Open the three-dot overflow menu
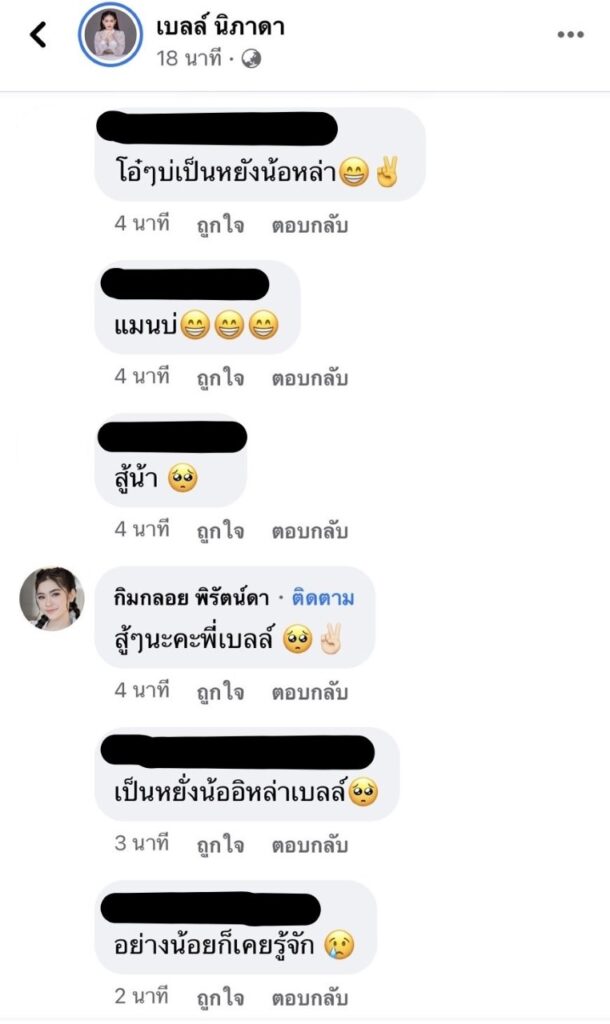The image size is (610, 1024). coord(570,35)
